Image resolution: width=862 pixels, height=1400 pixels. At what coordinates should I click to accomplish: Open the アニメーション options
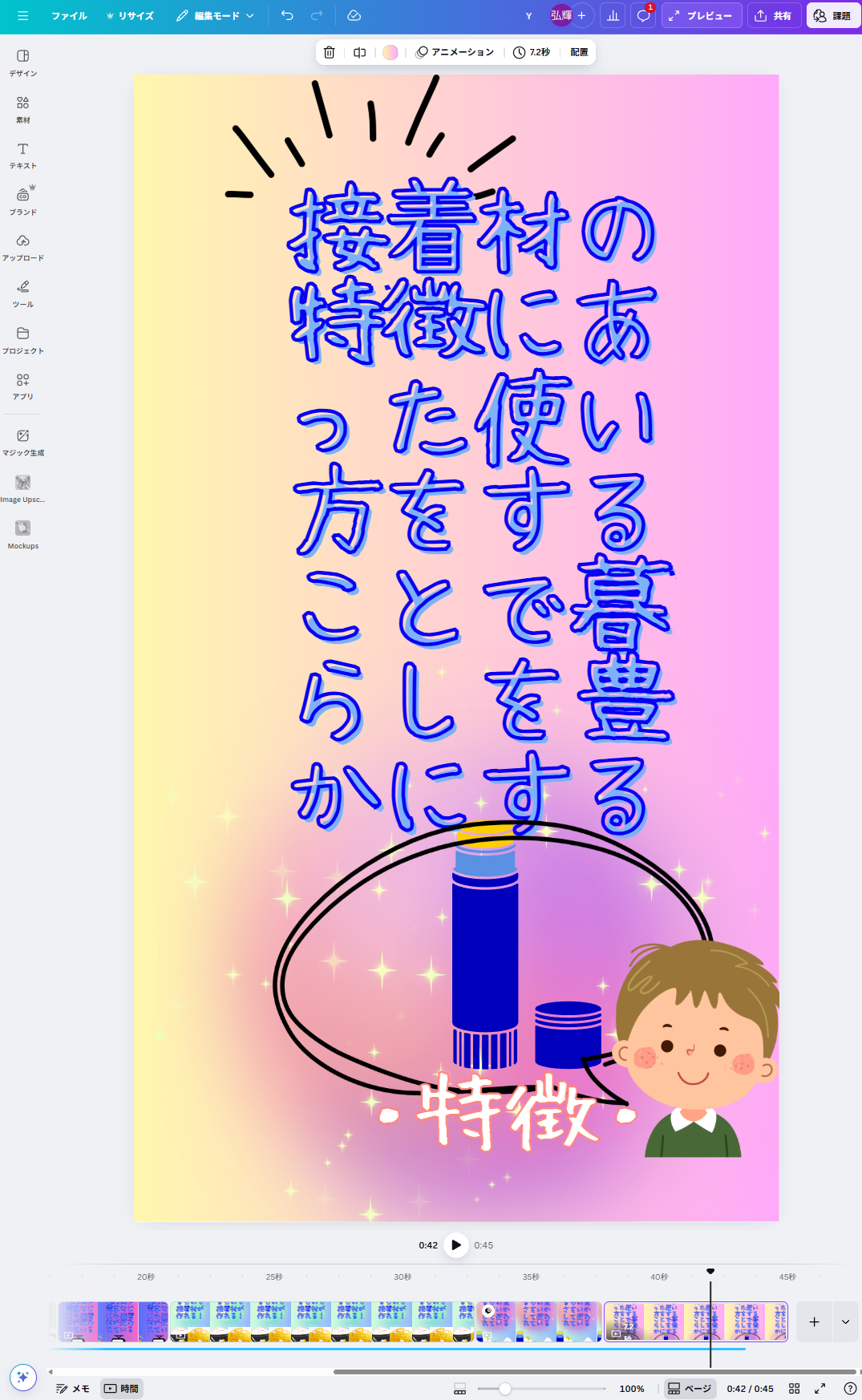(455, 52)
